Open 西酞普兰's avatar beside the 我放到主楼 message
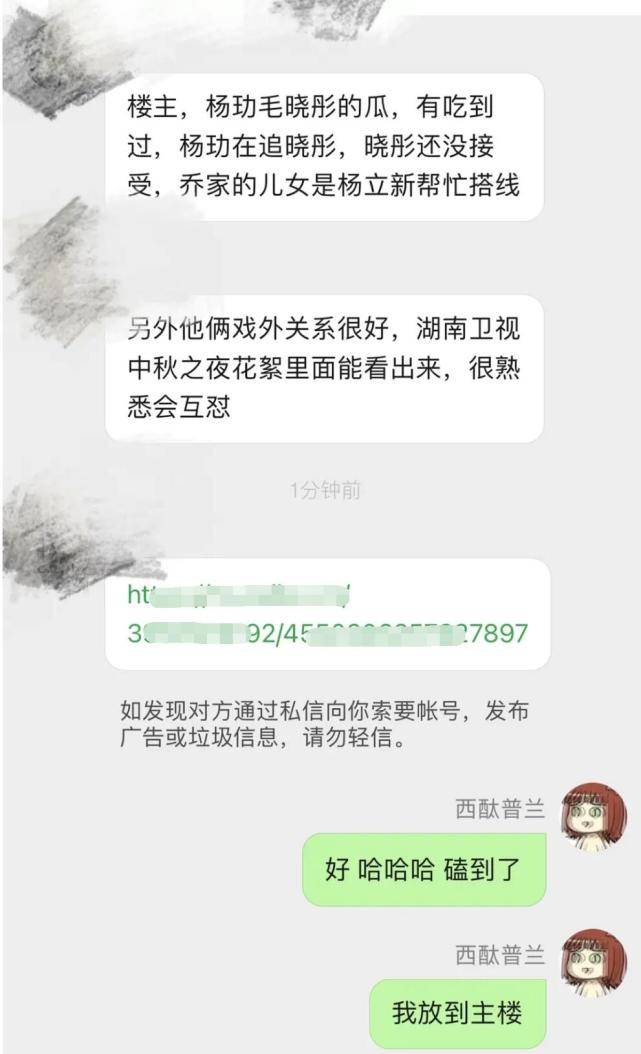This screenshot has width=641, height=1054. tap(593, 962)
